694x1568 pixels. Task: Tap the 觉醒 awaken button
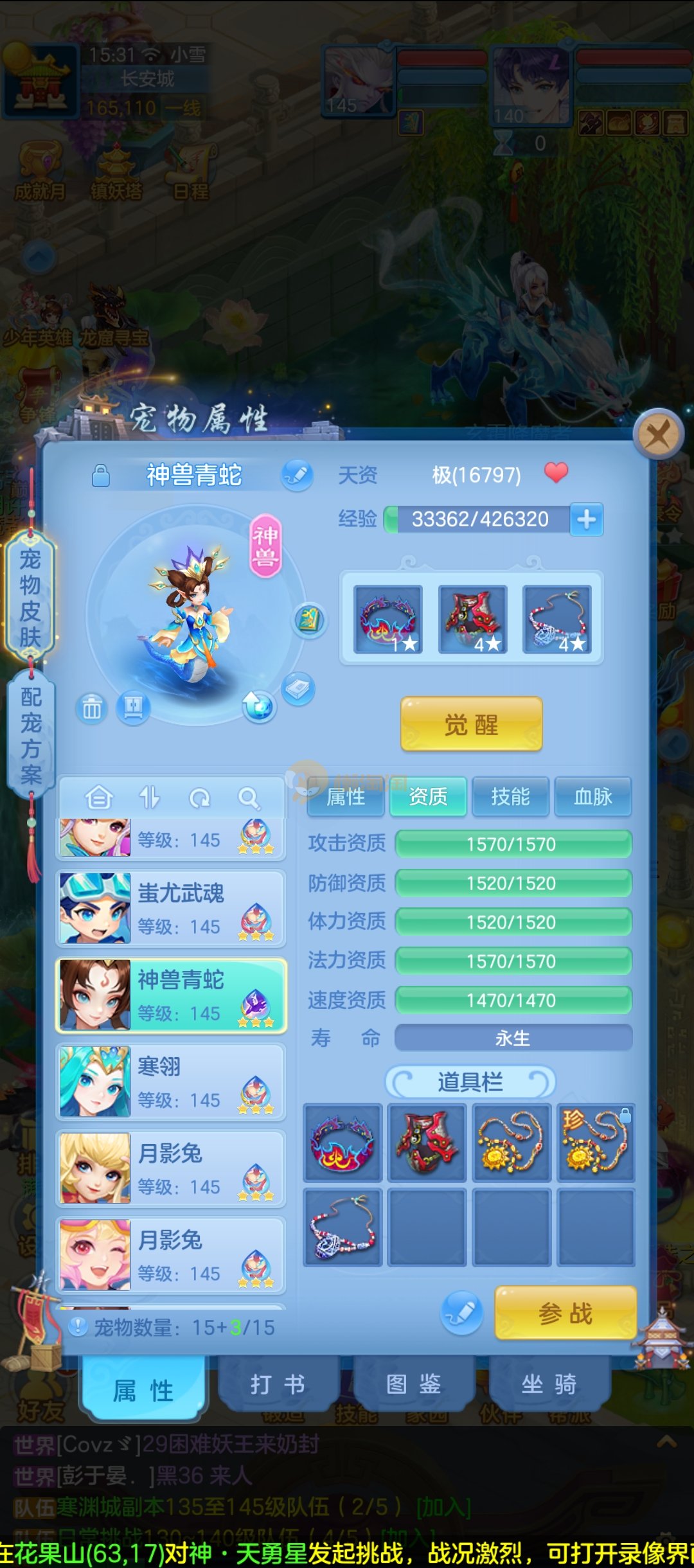coord(471,724)
